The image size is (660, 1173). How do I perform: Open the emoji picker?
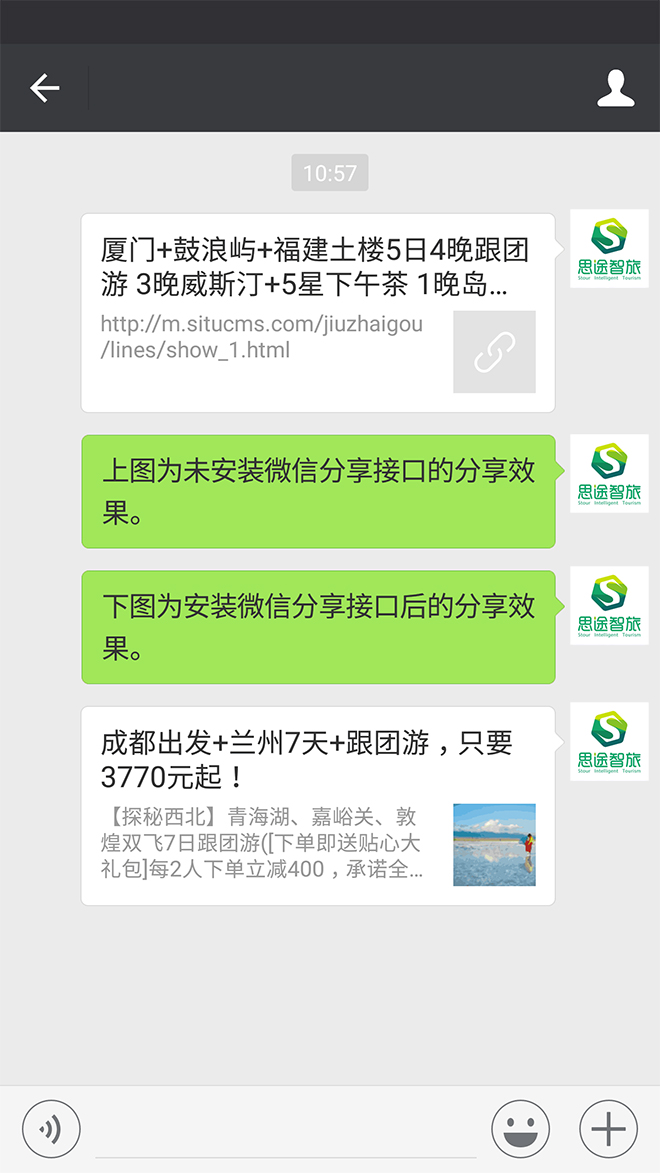click(x=520, y=1129)
